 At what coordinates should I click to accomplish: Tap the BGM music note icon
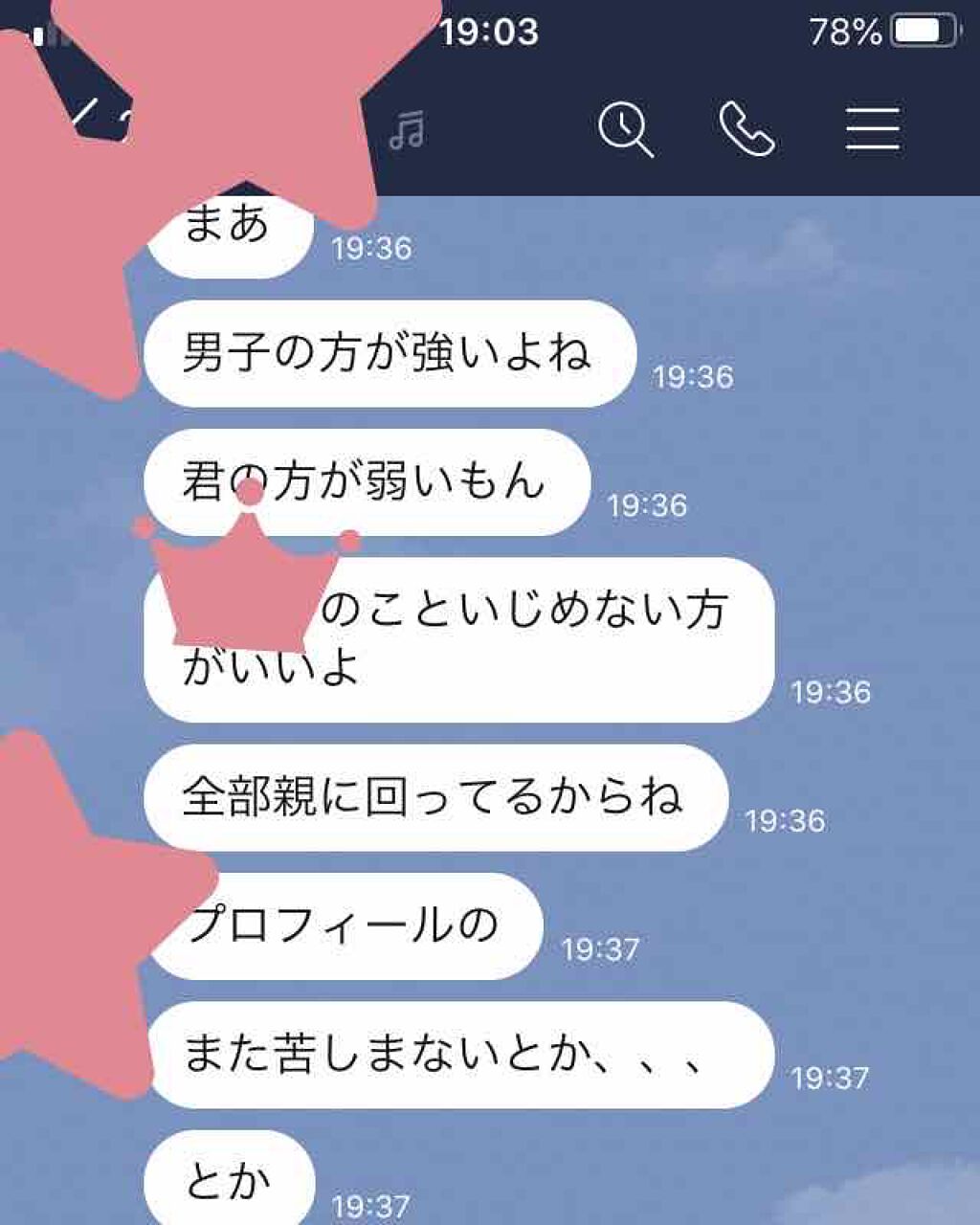412,130
